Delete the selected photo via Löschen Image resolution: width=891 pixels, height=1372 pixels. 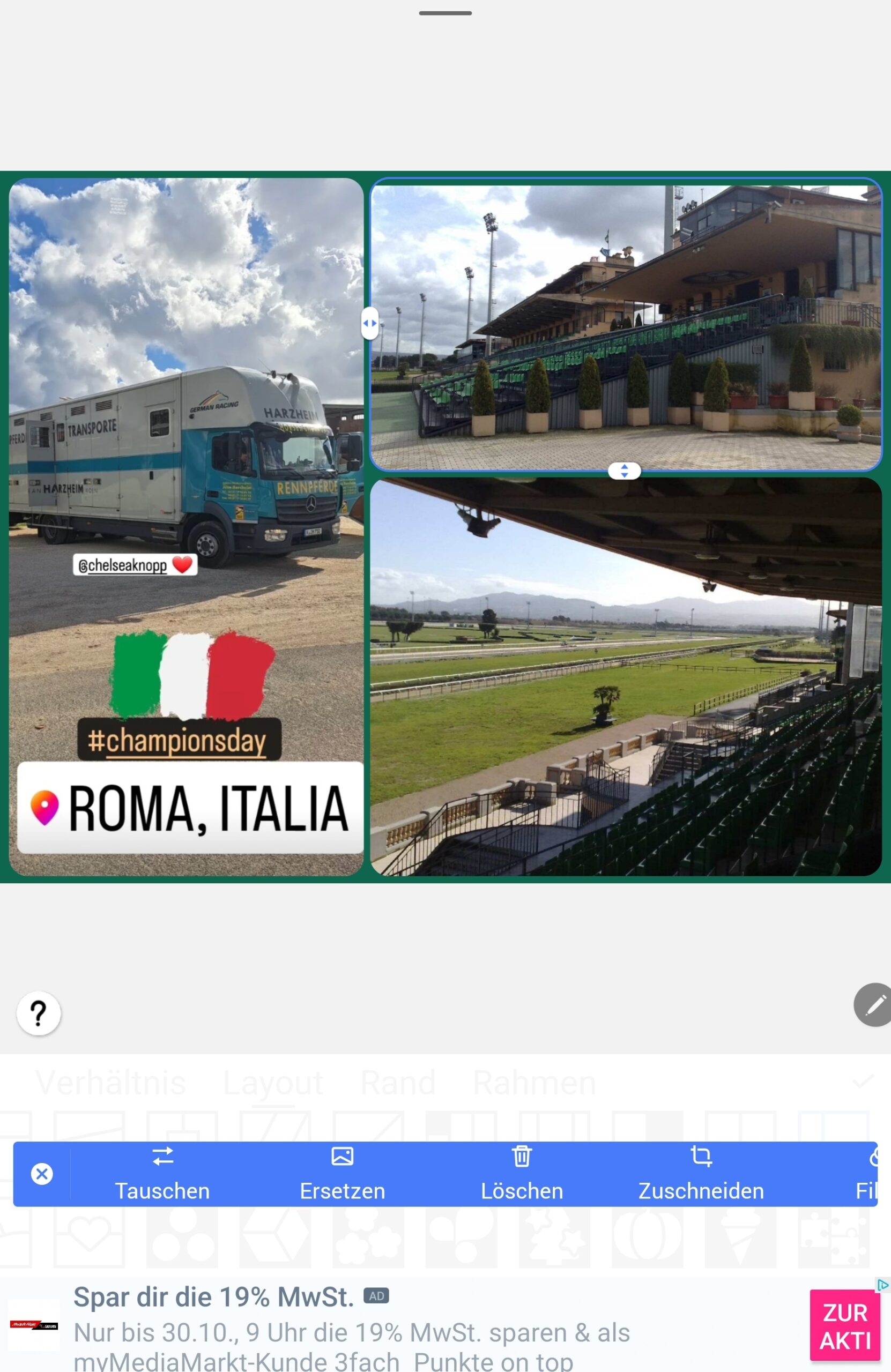pos(521,1173)
